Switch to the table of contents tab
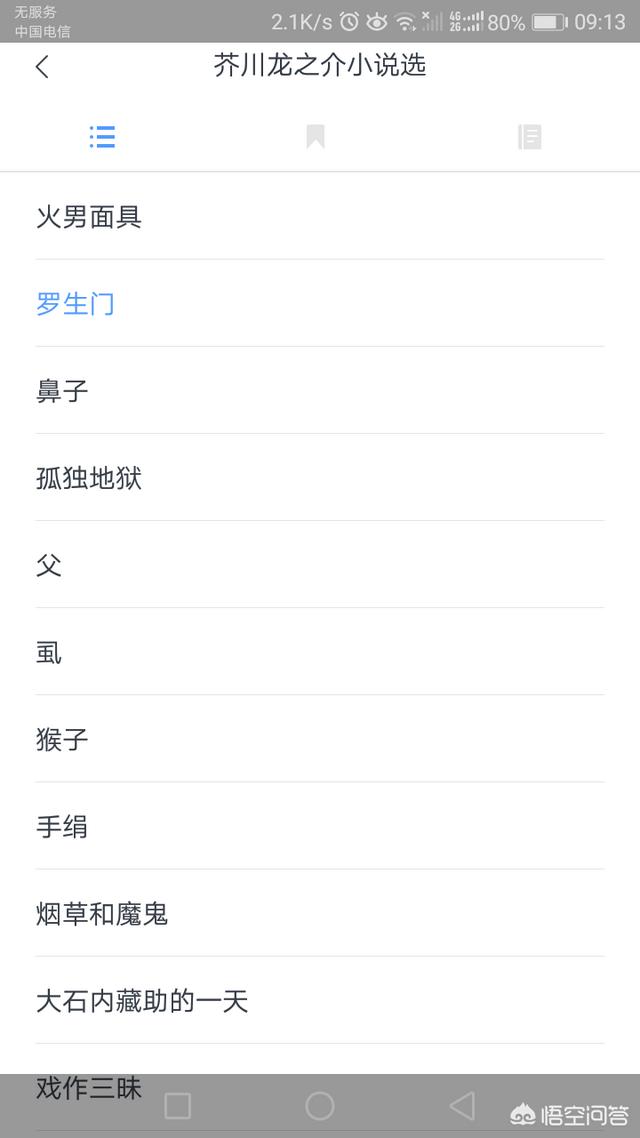640x1138 pixels. (102, 136)
